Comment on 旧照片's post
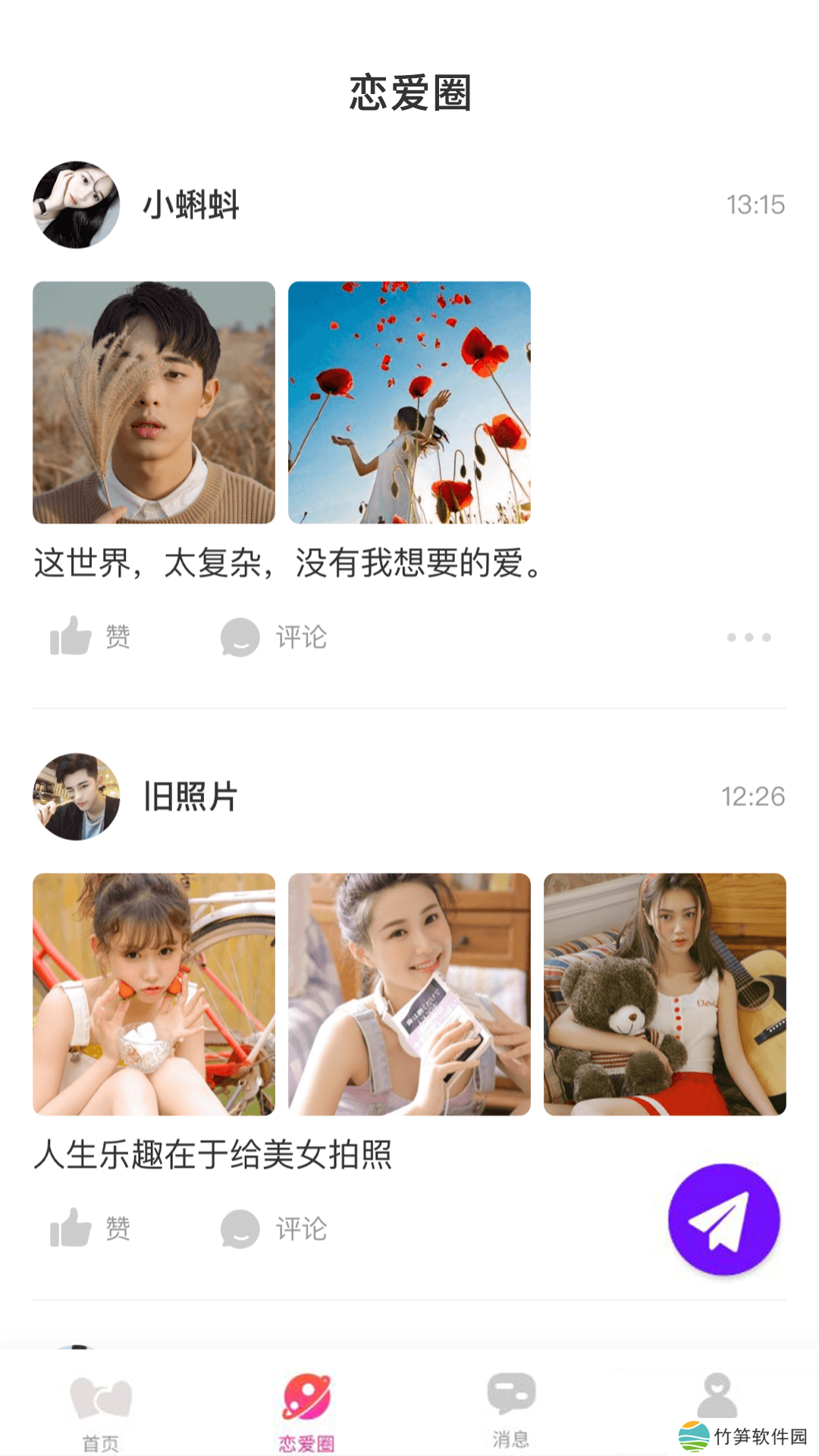 tap(274, 1228)
